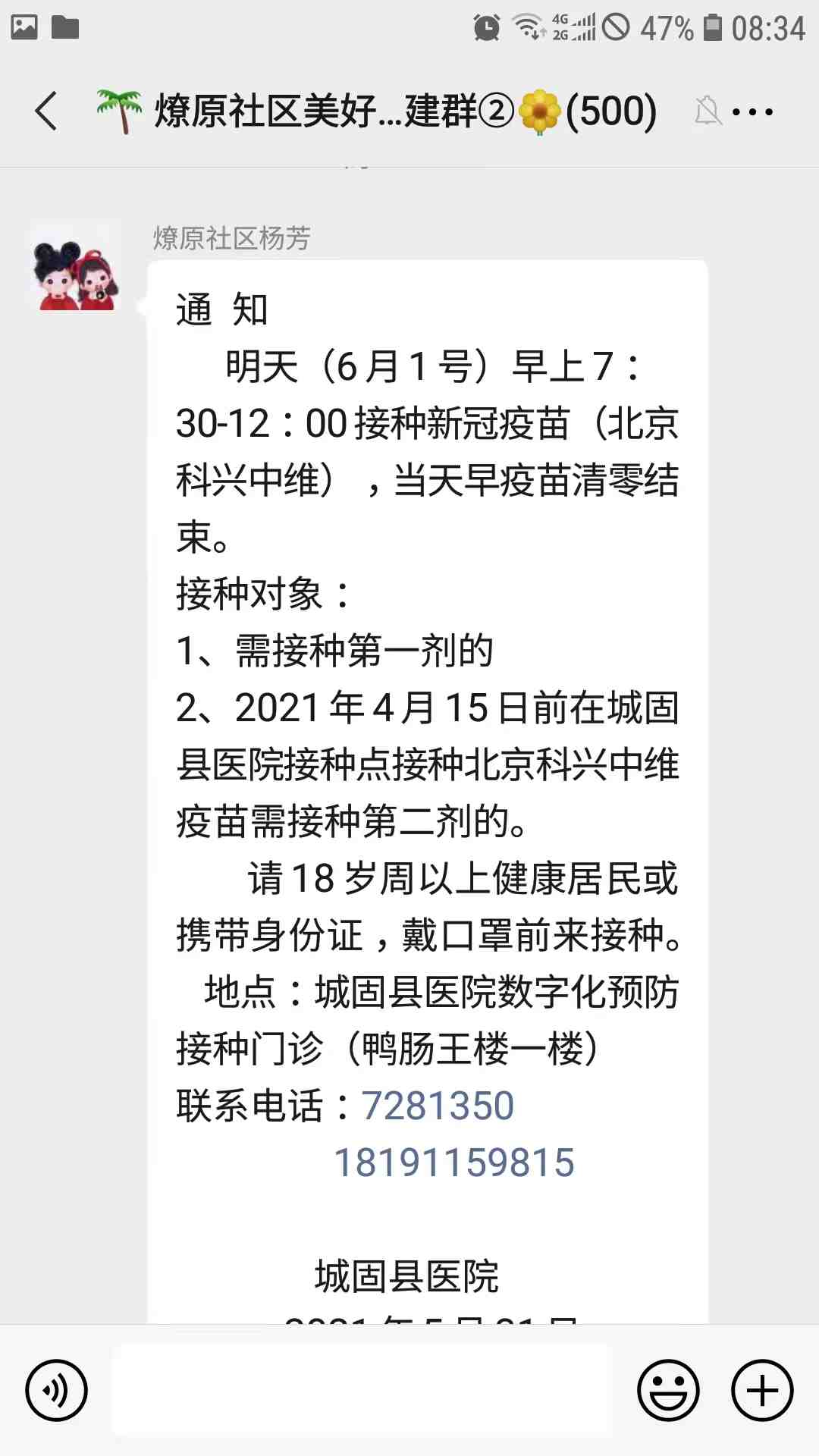
Task: Go back from the group chat
Action: [47, 111]
